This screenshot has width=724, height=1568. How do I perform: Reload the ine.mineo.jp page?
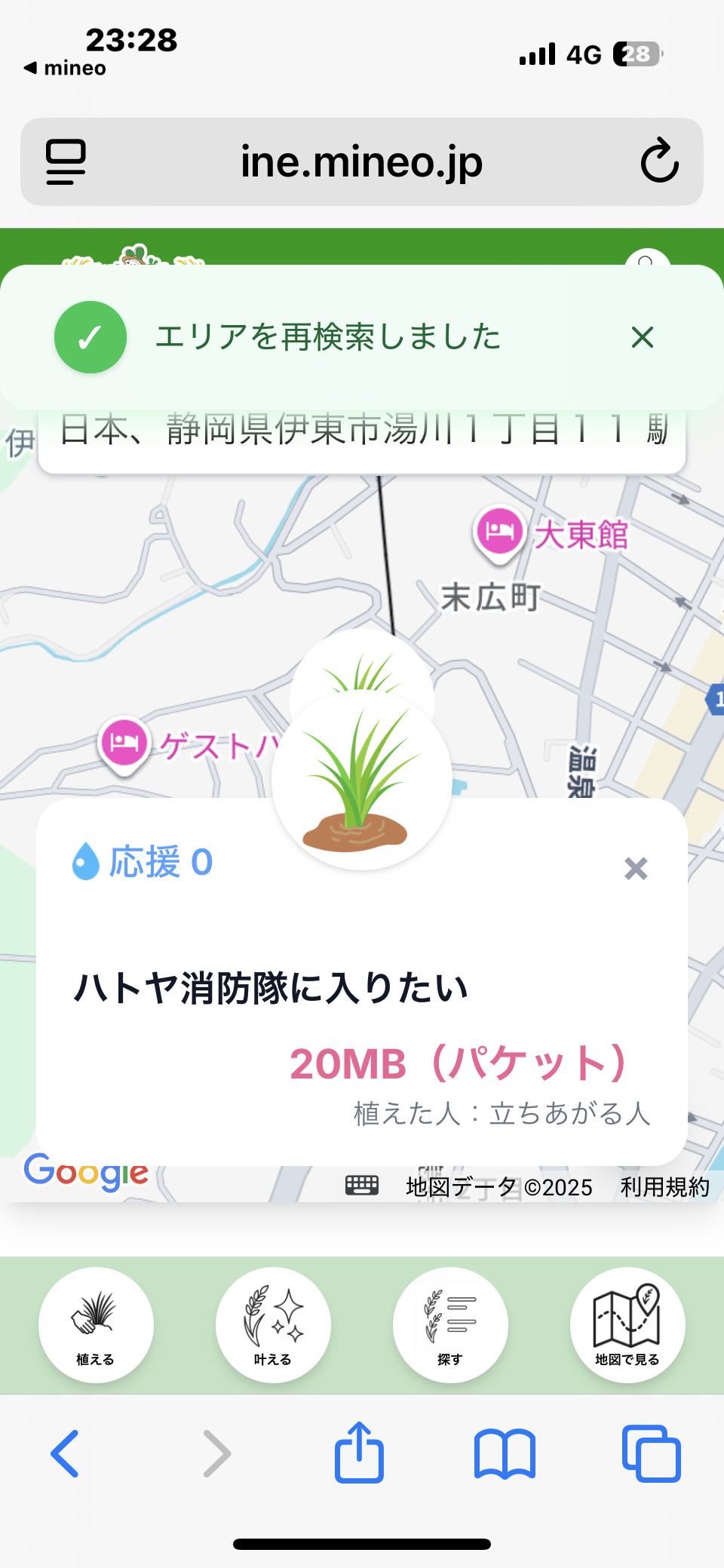pos(659,161)
